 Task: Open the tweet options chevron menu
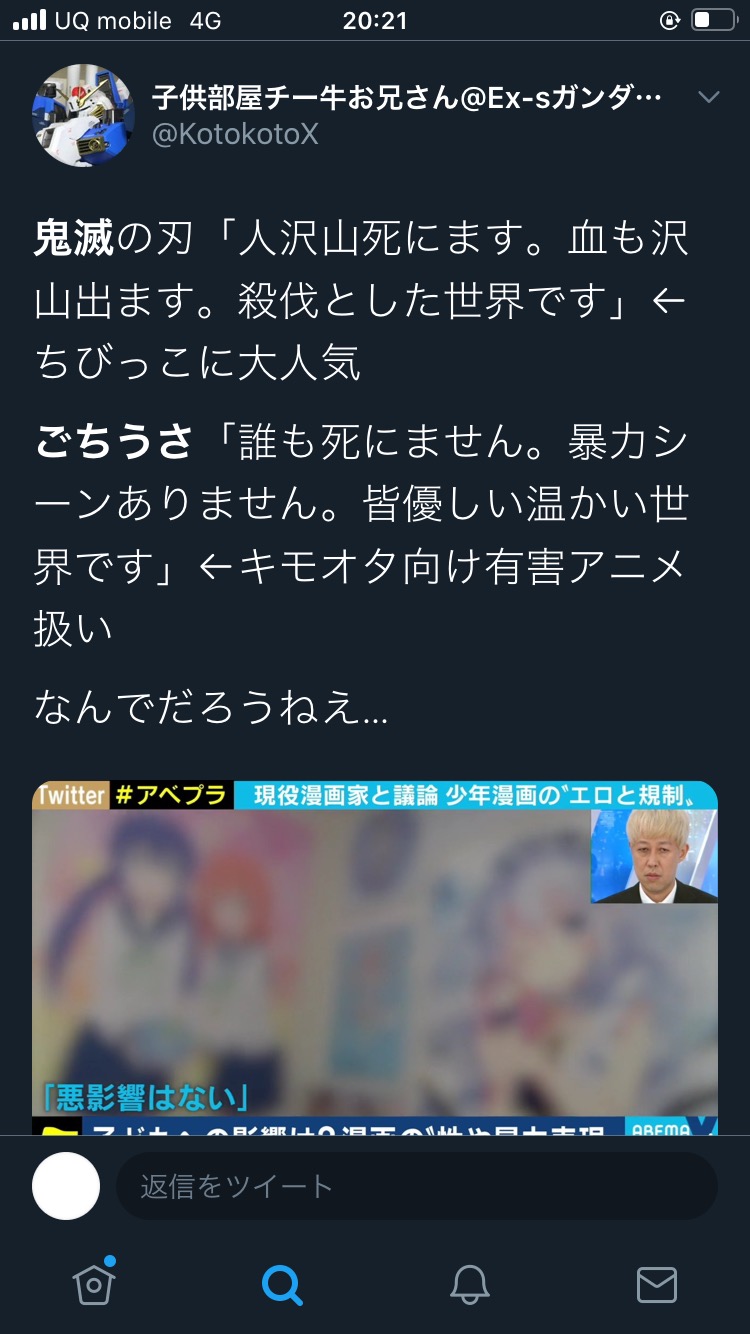tap(708, 97)
